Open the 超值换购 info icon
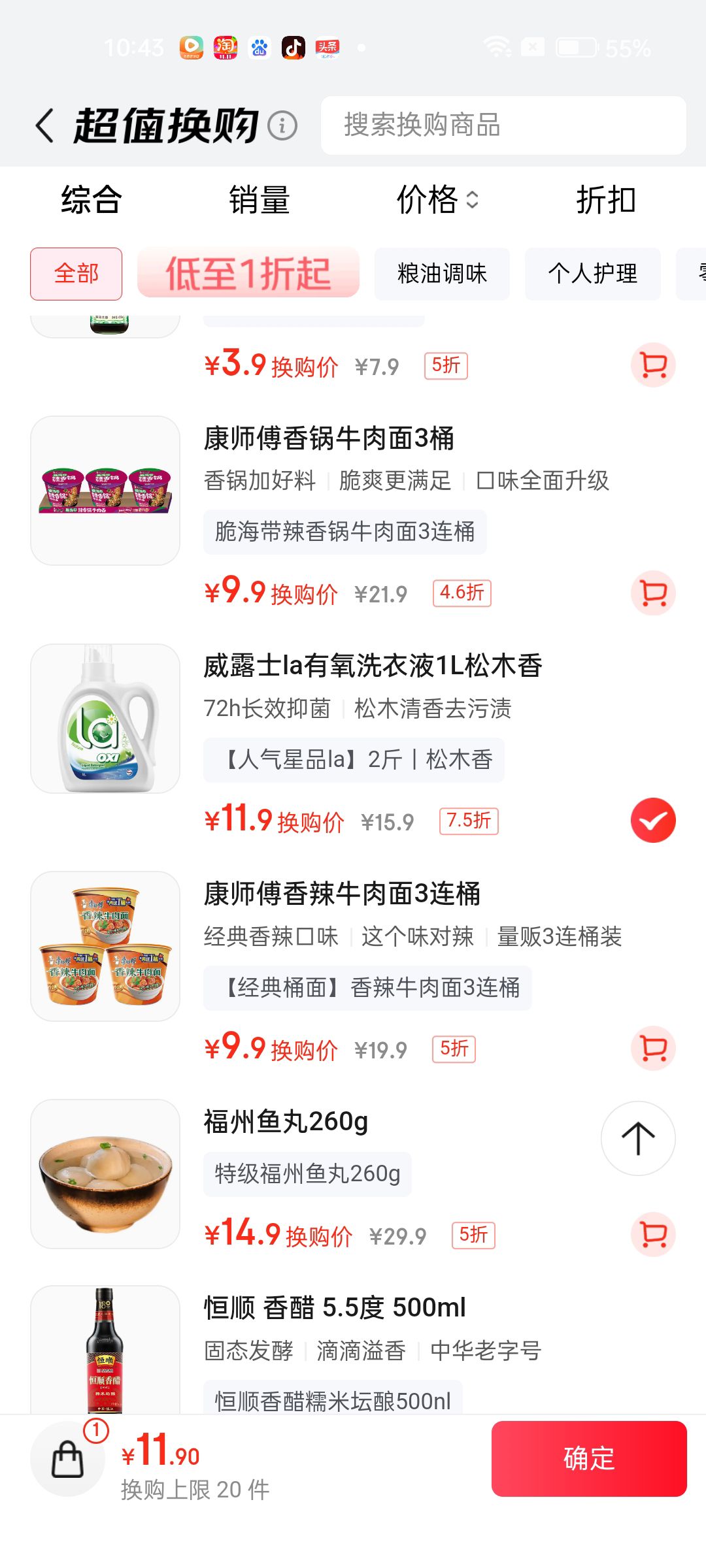The height and width of the screenshot is (1568, 706). coord(283,125)
